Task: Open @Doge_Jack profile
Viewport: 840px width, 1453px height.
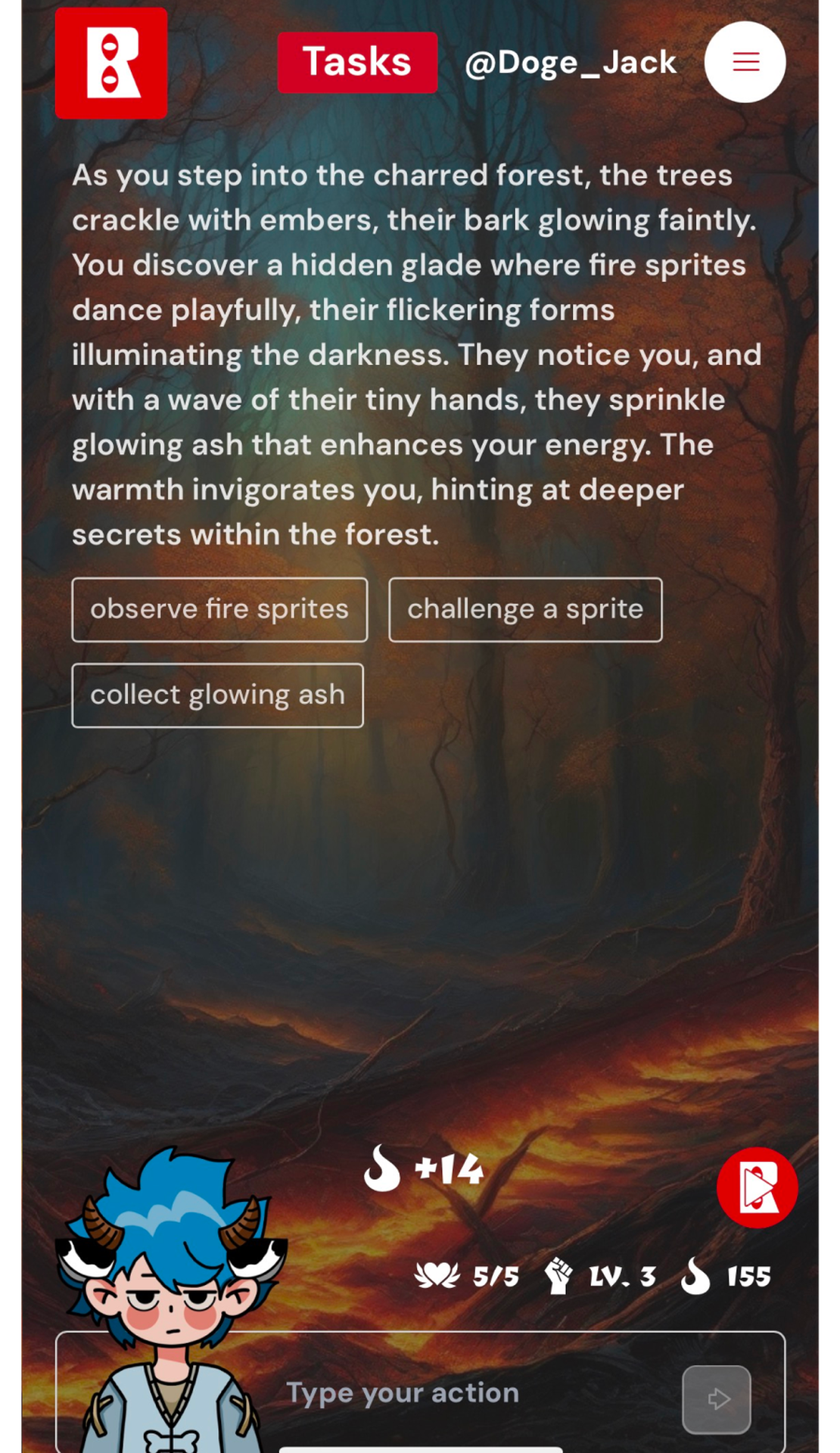Action: (x=571, y=63)
